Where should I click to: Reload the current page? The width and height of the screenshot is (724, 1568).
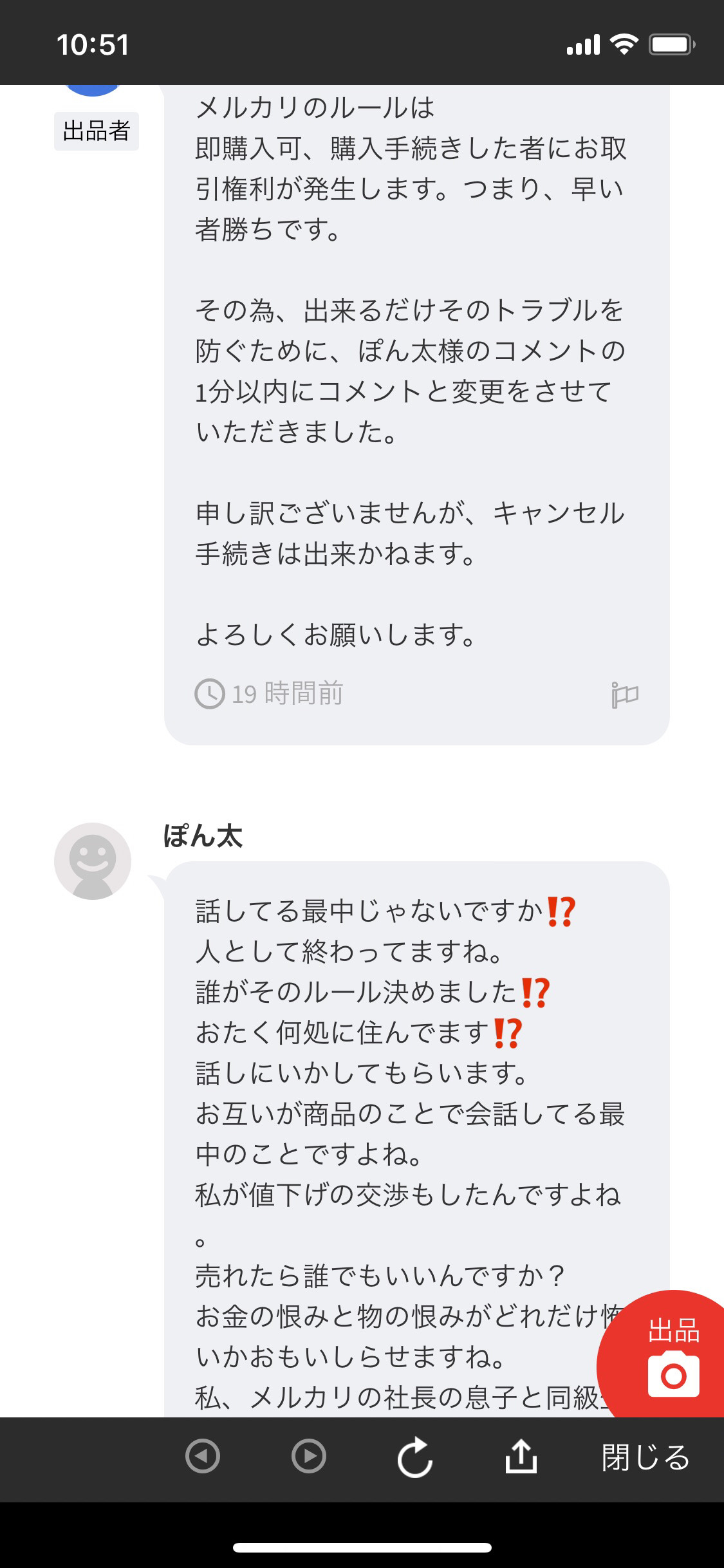pyautogui.click(x=414, y=1456)
